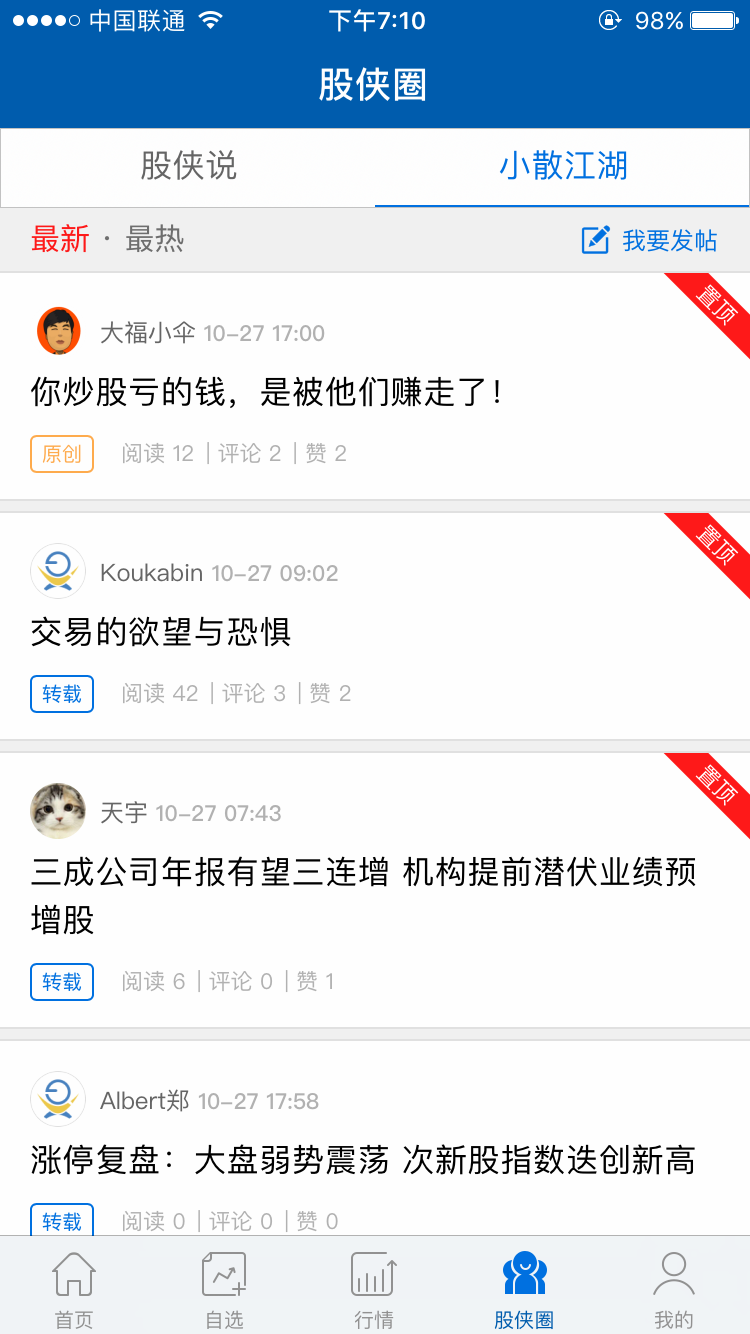Go to the 首页 home tab
The image size is (750, 1334).
tap(74, 1289)
